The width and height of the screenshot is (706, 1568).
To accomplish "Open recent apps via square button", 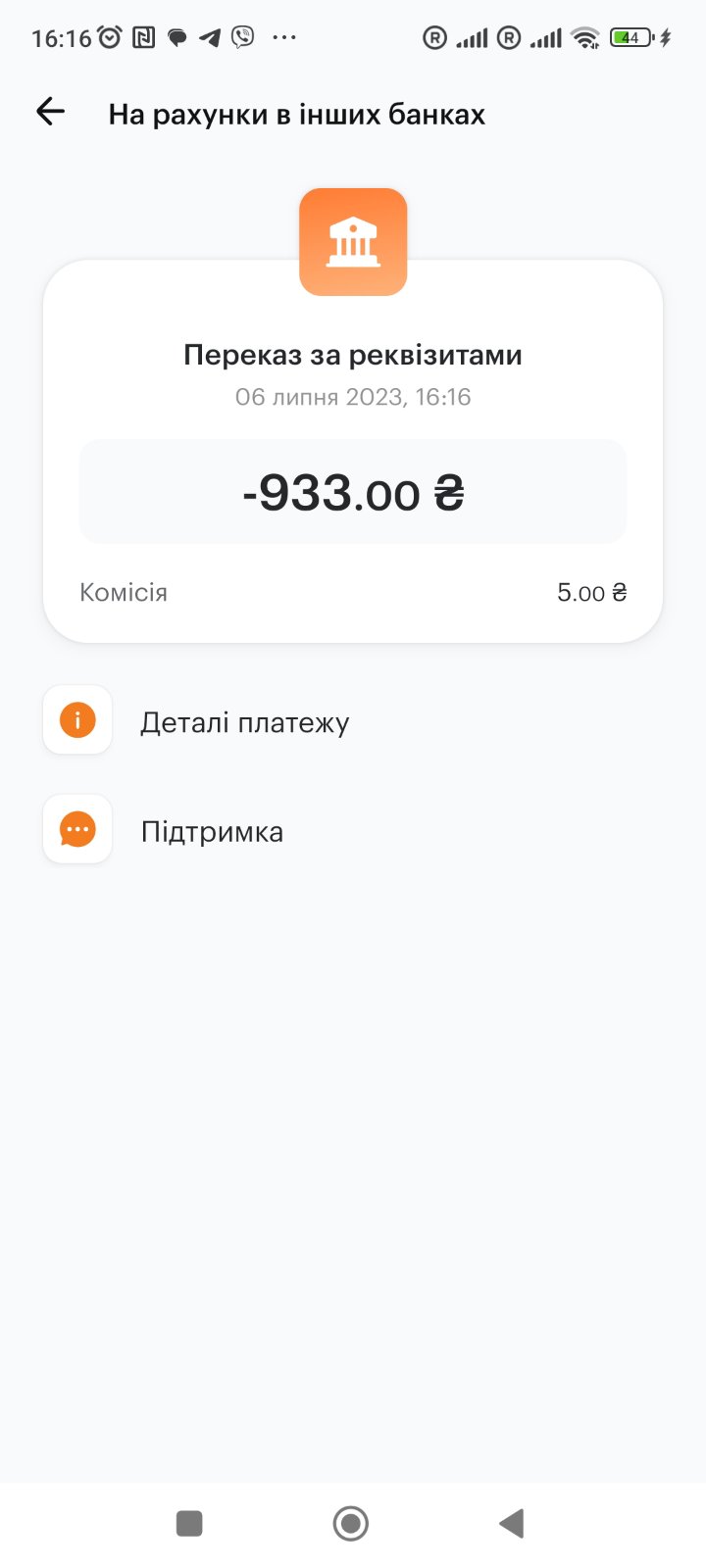I will [189, 1524].
